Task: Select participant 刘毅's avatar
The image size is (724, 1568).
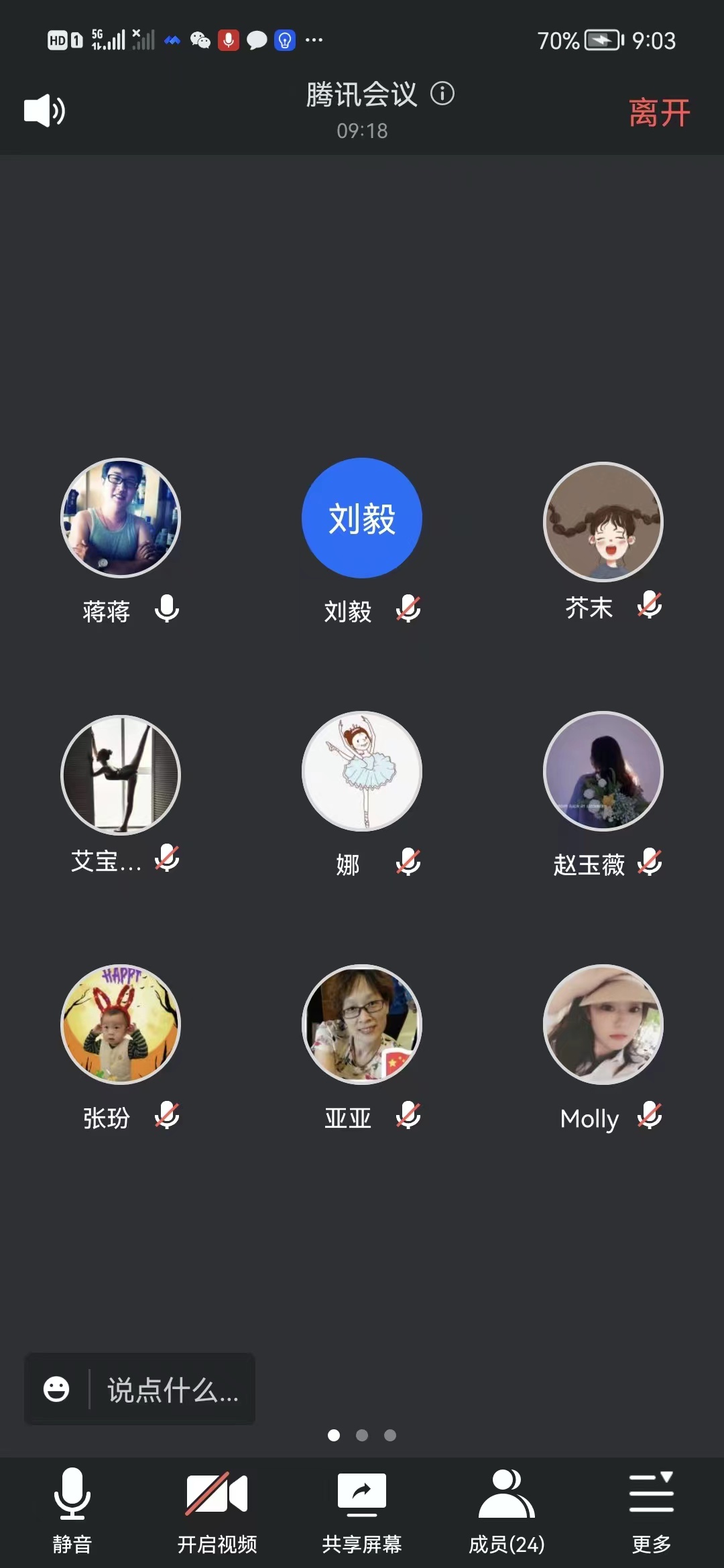Action: [362, 518]
